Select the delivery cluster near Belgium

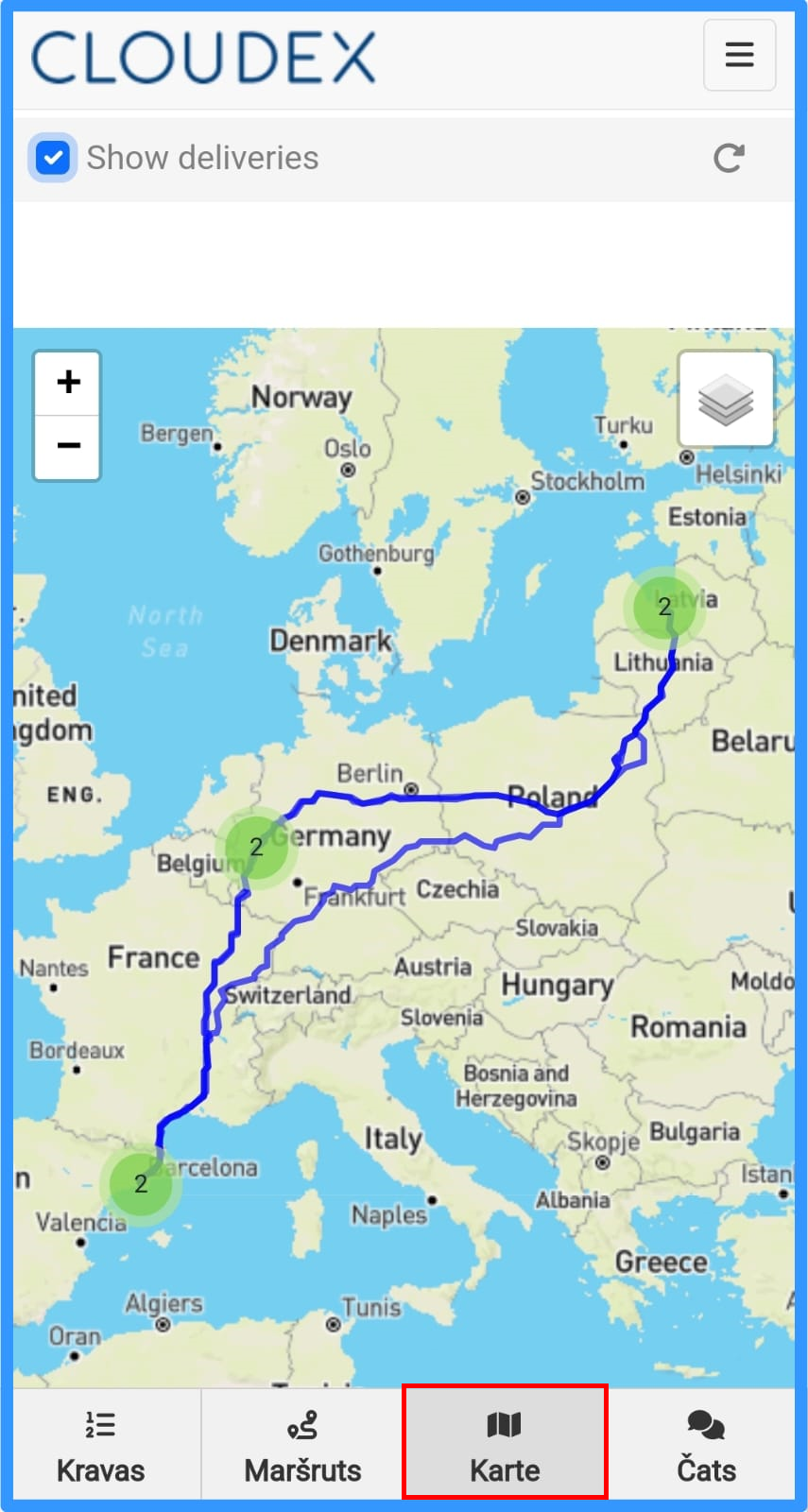[x=256, y=847]
